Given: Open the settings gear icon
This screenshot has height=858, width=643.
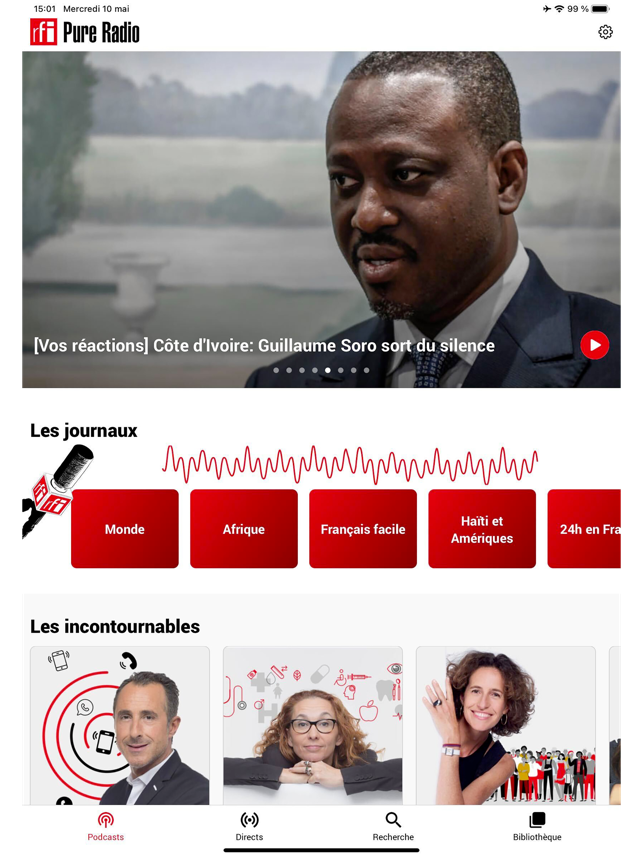Looking at the screenshot, I should [x=605, y=32].
